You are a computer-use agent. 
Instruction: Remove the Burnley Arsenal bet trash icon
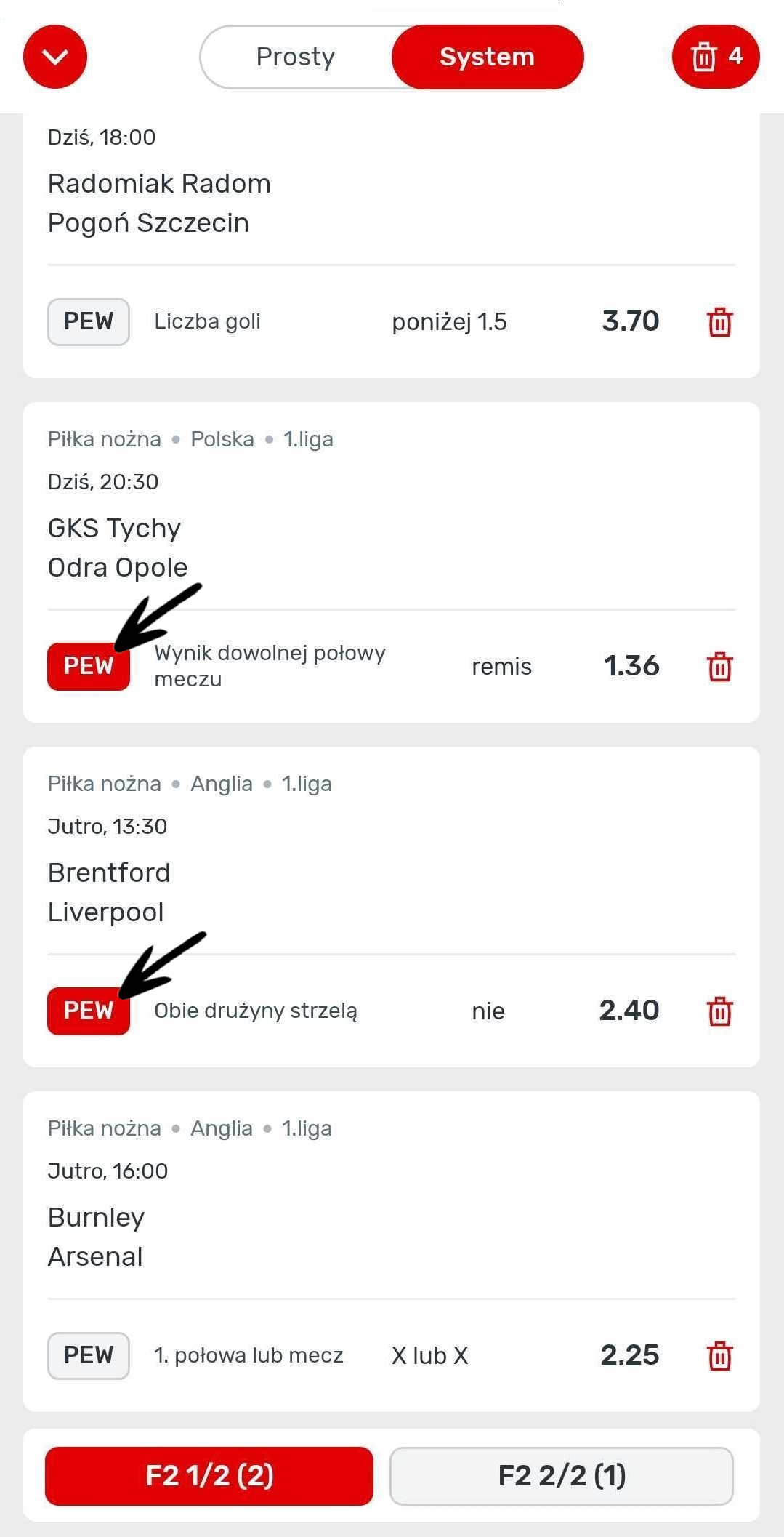[719, 1355]
